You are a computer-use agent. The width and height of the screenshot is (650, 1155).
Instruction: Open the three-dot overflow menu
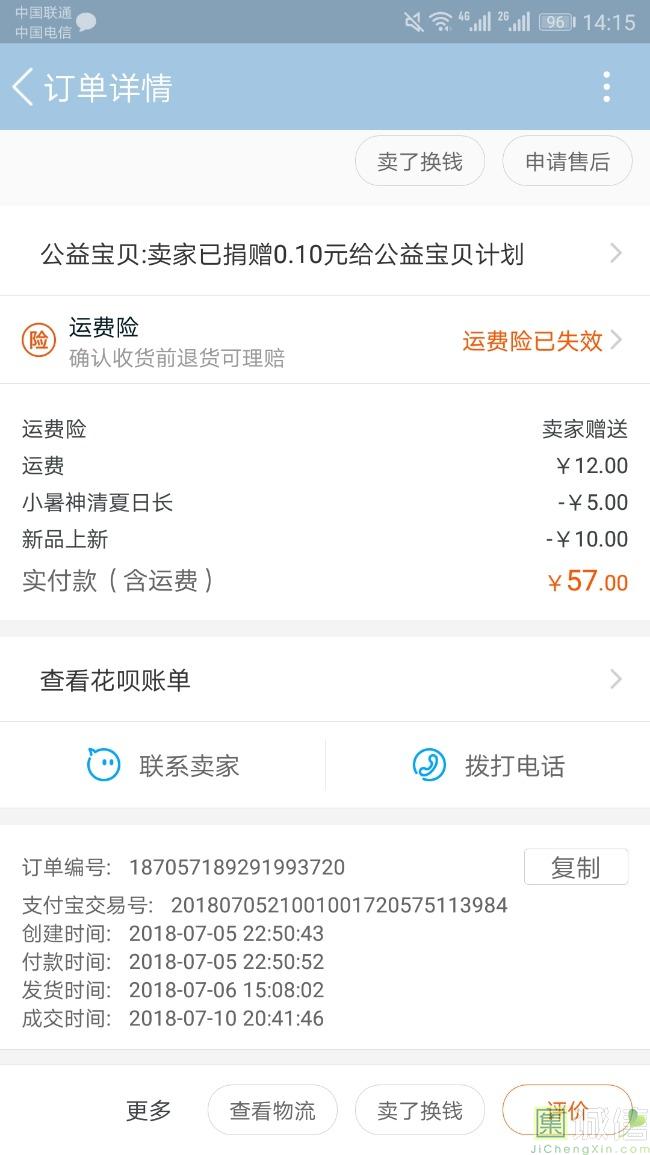coord(606,87)
